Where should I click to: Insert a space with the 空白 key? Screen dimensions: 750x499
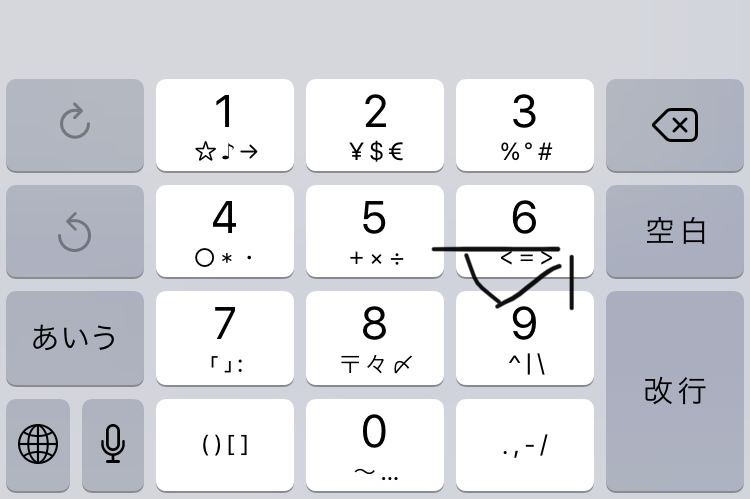pyautogui.click(x=675, y=231)
